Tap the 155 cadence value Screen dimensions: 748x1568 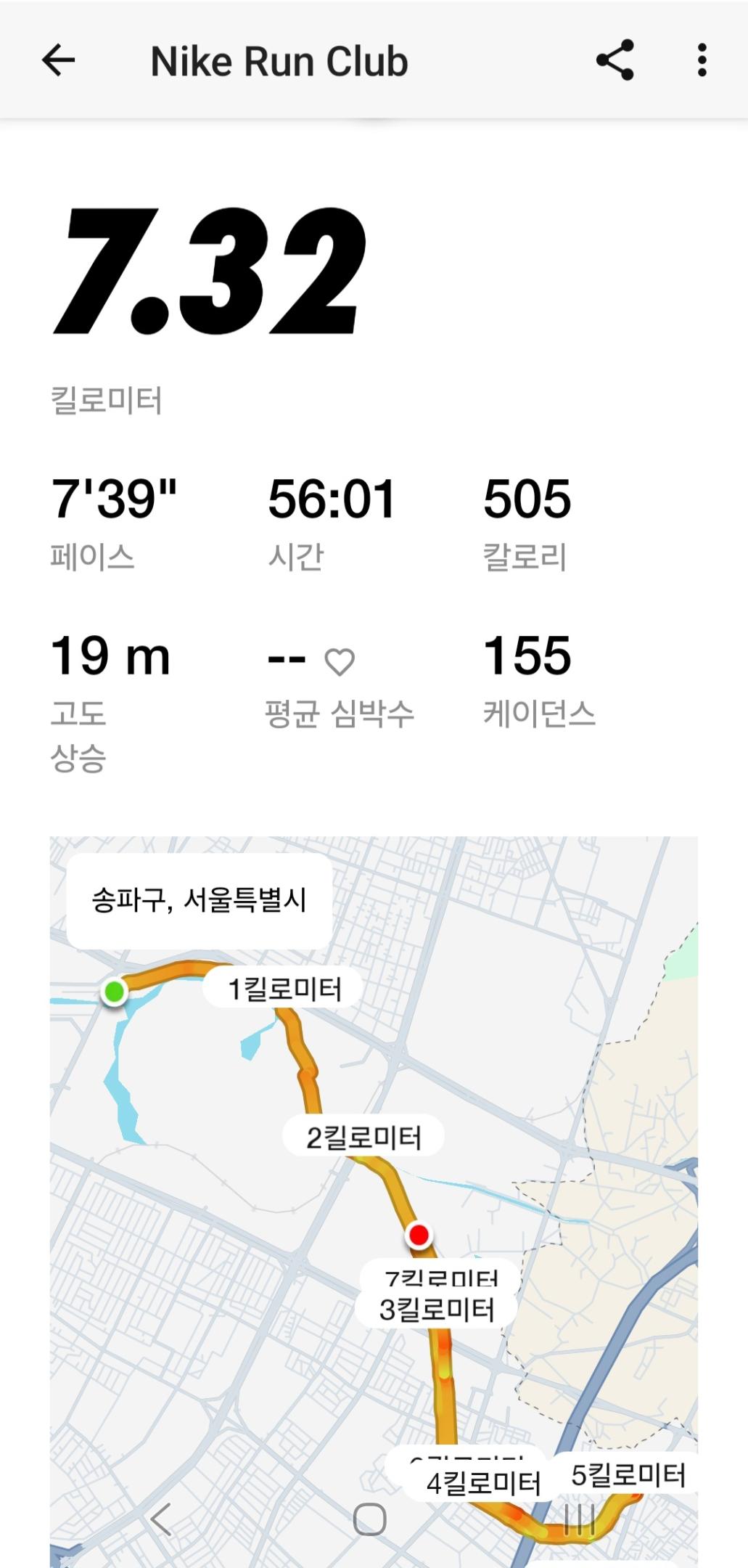click(527, 658)
